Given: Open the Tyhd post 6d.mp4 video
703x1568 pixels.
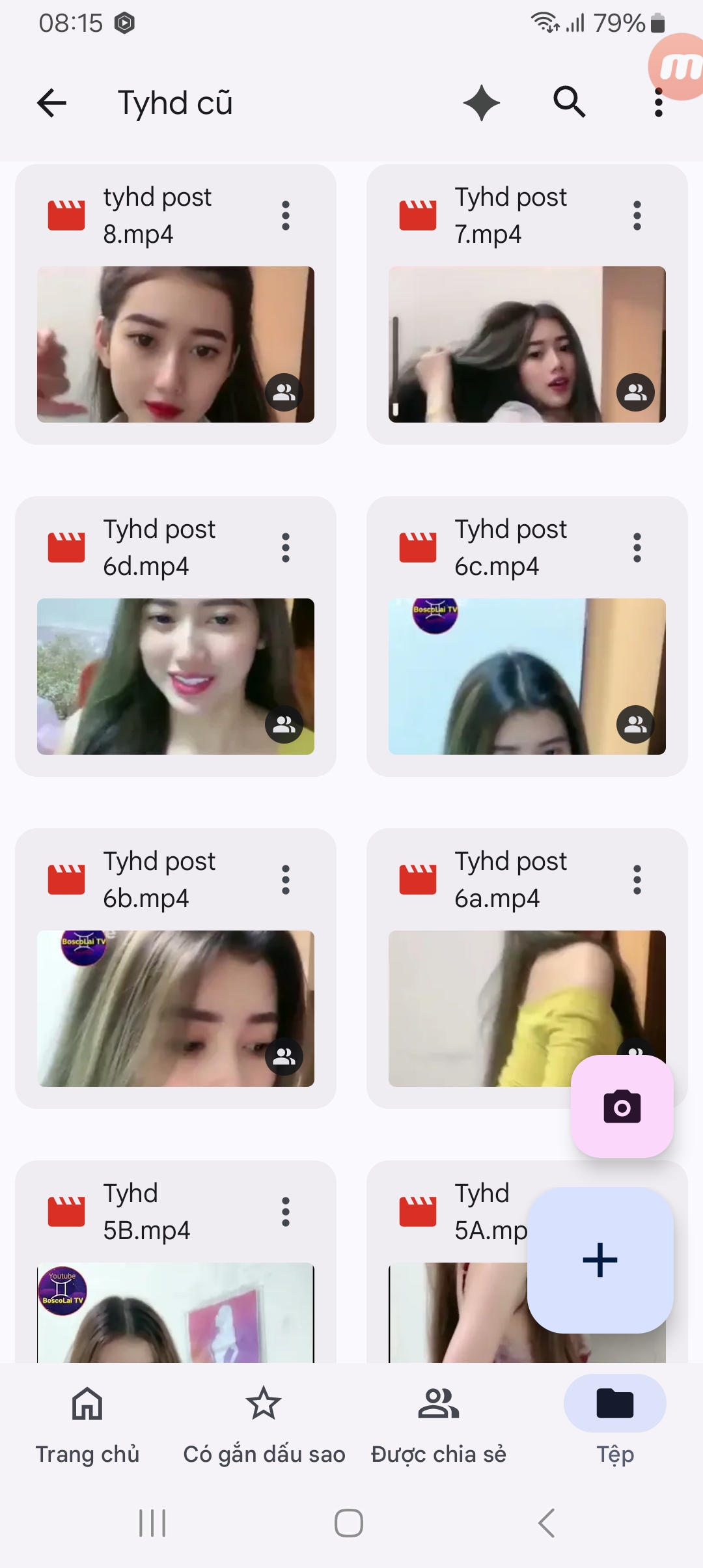Looking at the screenshot, I should pos(175,676).
